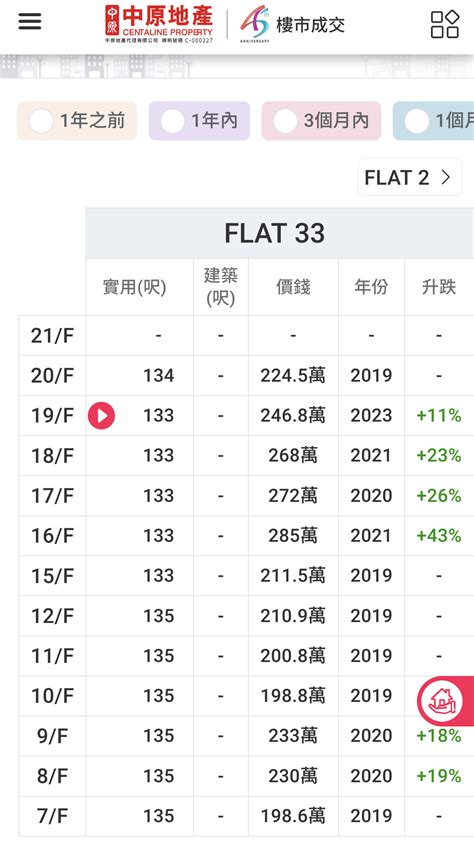The width and height of the screenshot is (474, 841).
Task: Open the hamburger drawer menu
Action: coord(29,21)
